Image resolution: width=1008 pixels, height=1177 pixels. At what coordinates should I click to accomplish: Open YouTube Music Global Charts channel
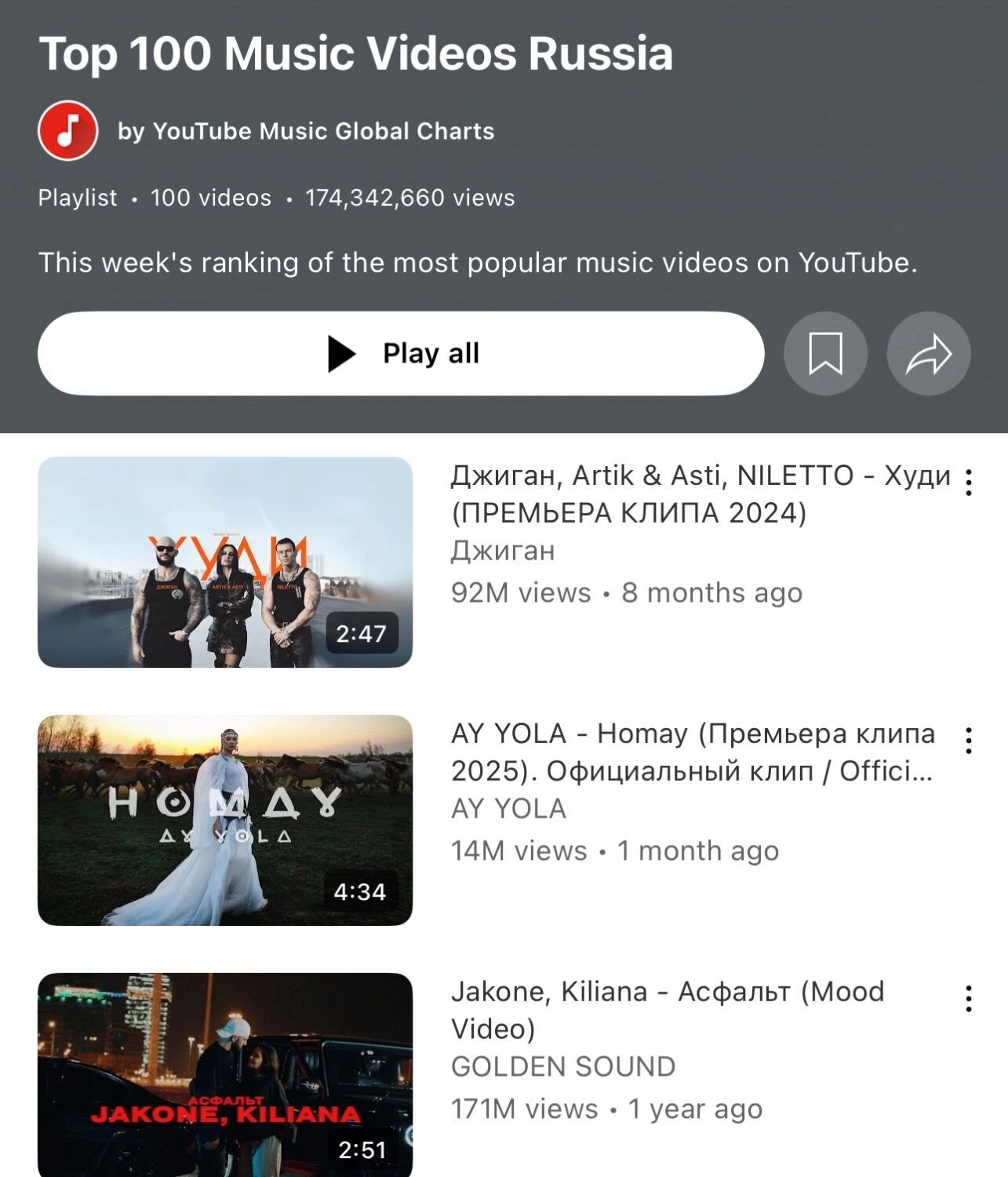tap(305, 131)
